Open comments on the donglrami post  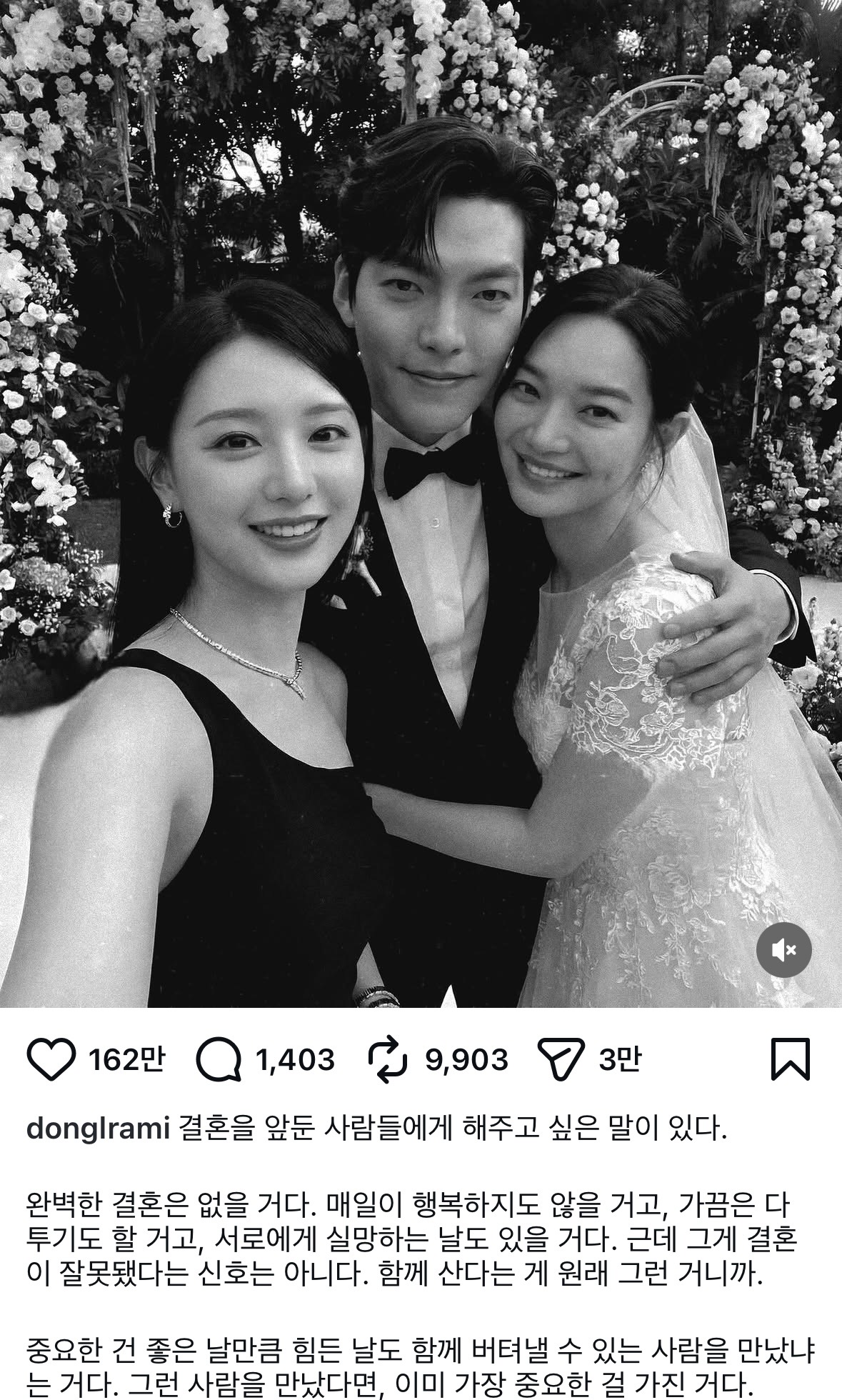(219, 1060)
